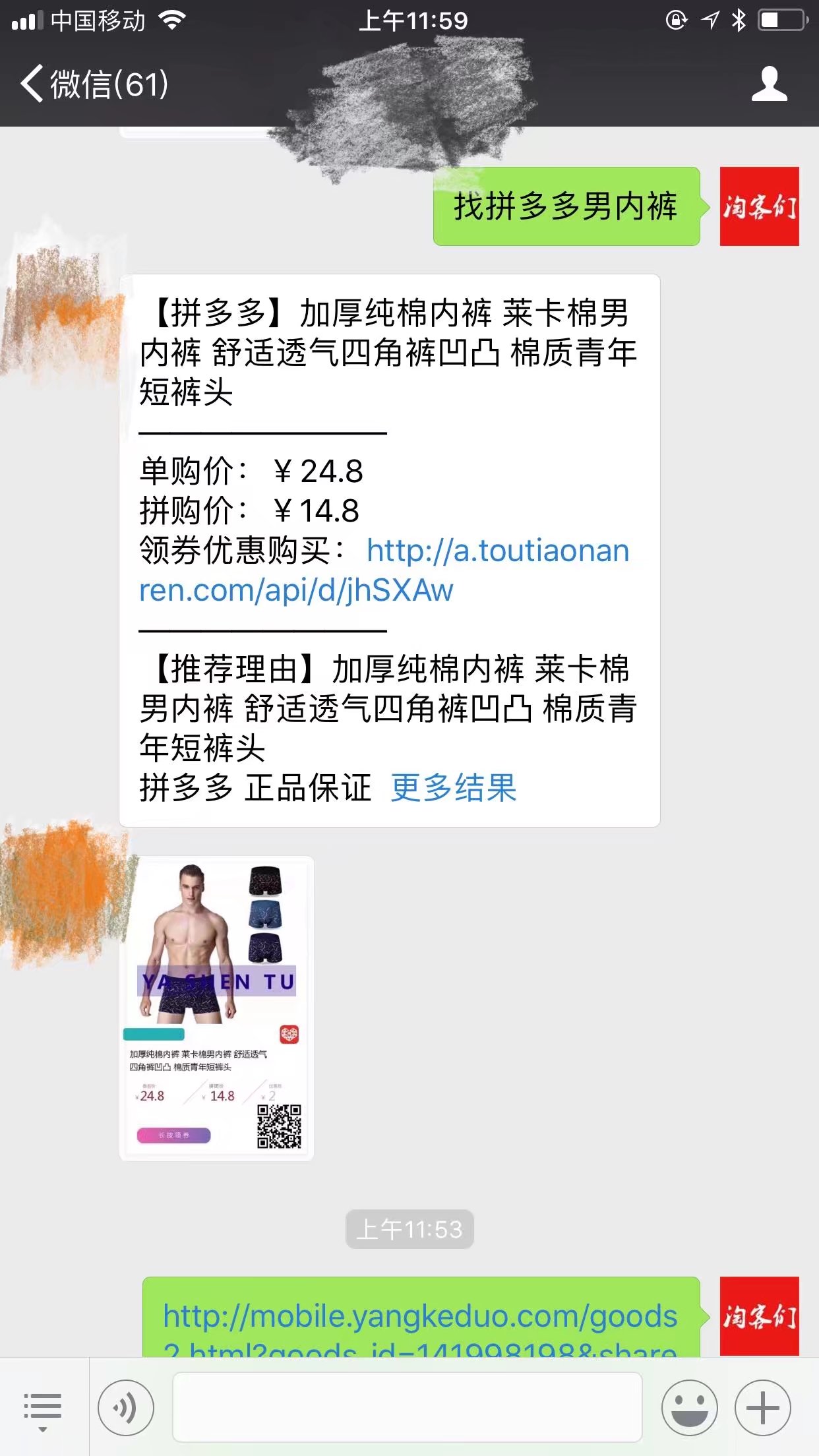
Task: Open the chat info profile icon
Action: point(769,84)
